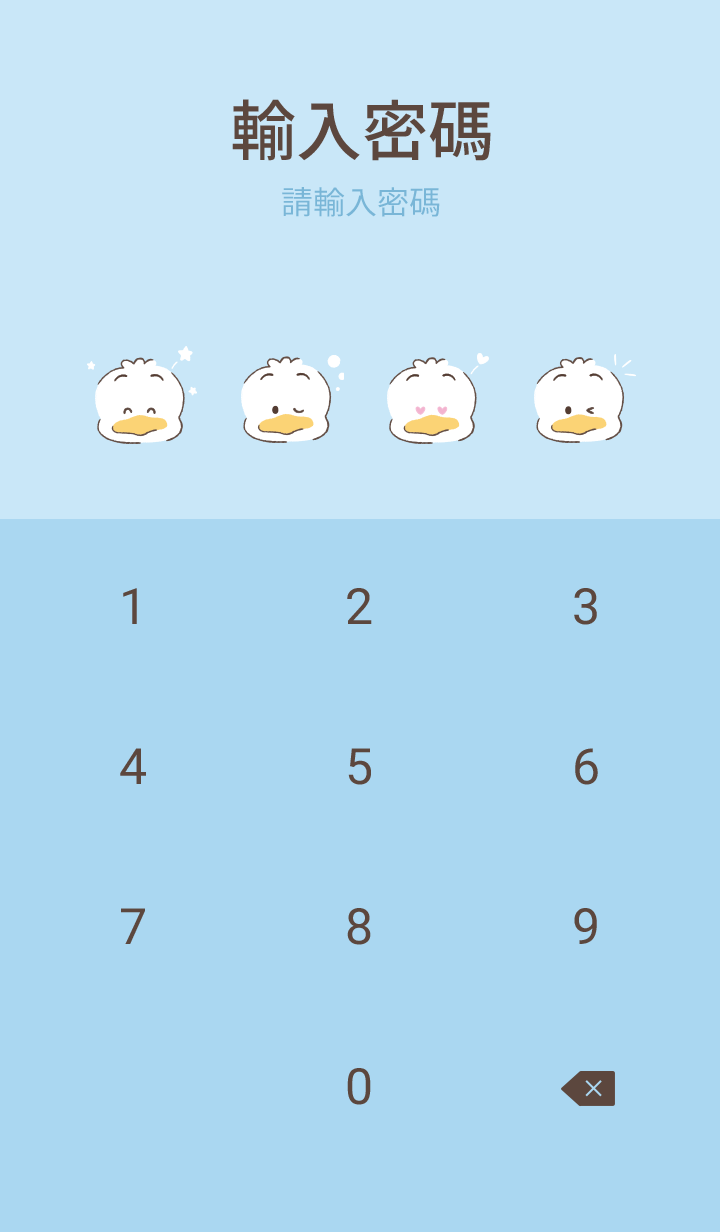Enter digit 8

pyautogui.click(x=359, y=927)
